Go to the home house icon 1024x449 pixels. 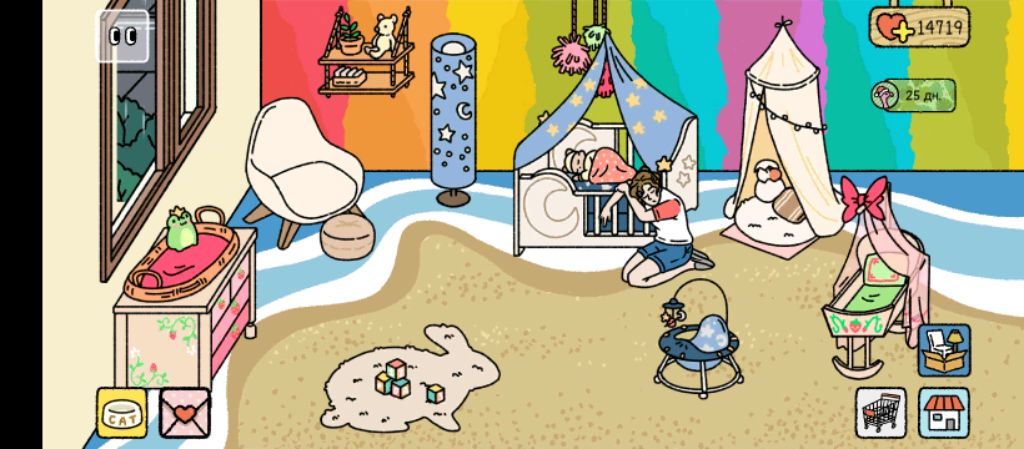pyautogui.click(x=944, y=412)
